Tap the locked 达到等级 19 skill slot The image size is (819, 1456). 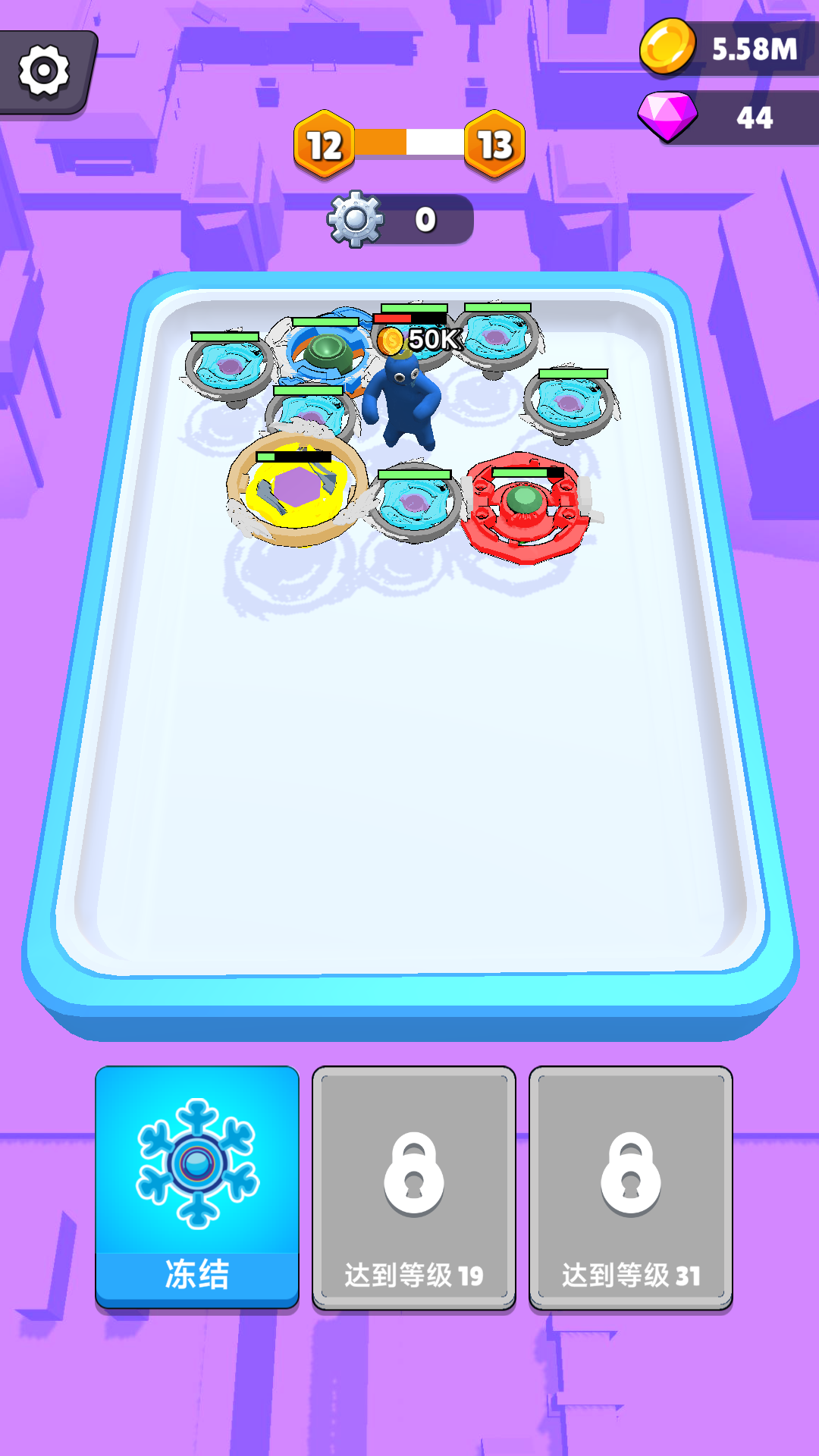pos(414,1187)
